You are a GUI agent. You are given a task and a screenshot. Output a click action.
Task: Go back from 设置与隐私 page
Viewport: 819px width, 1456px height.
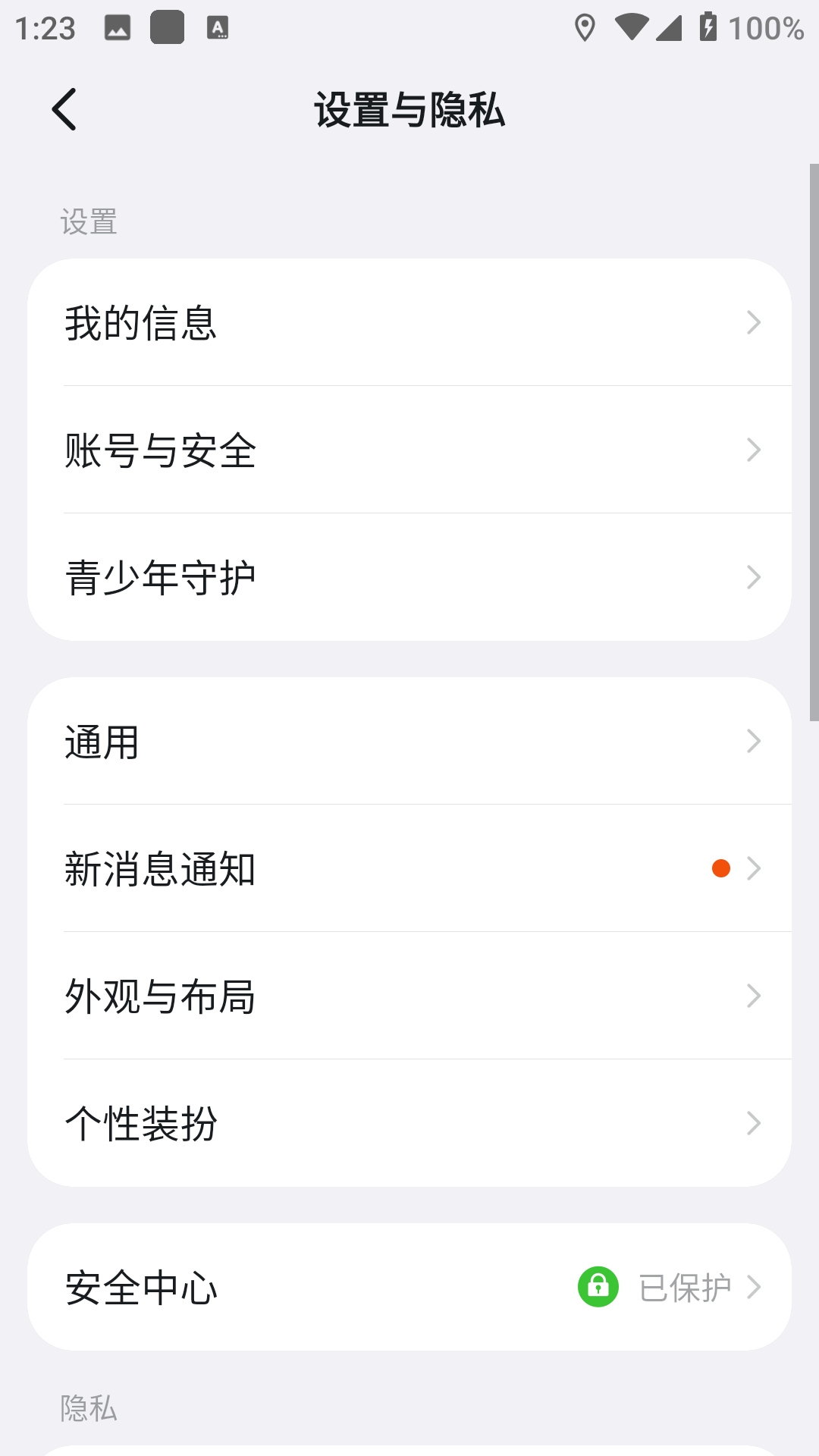64,109
